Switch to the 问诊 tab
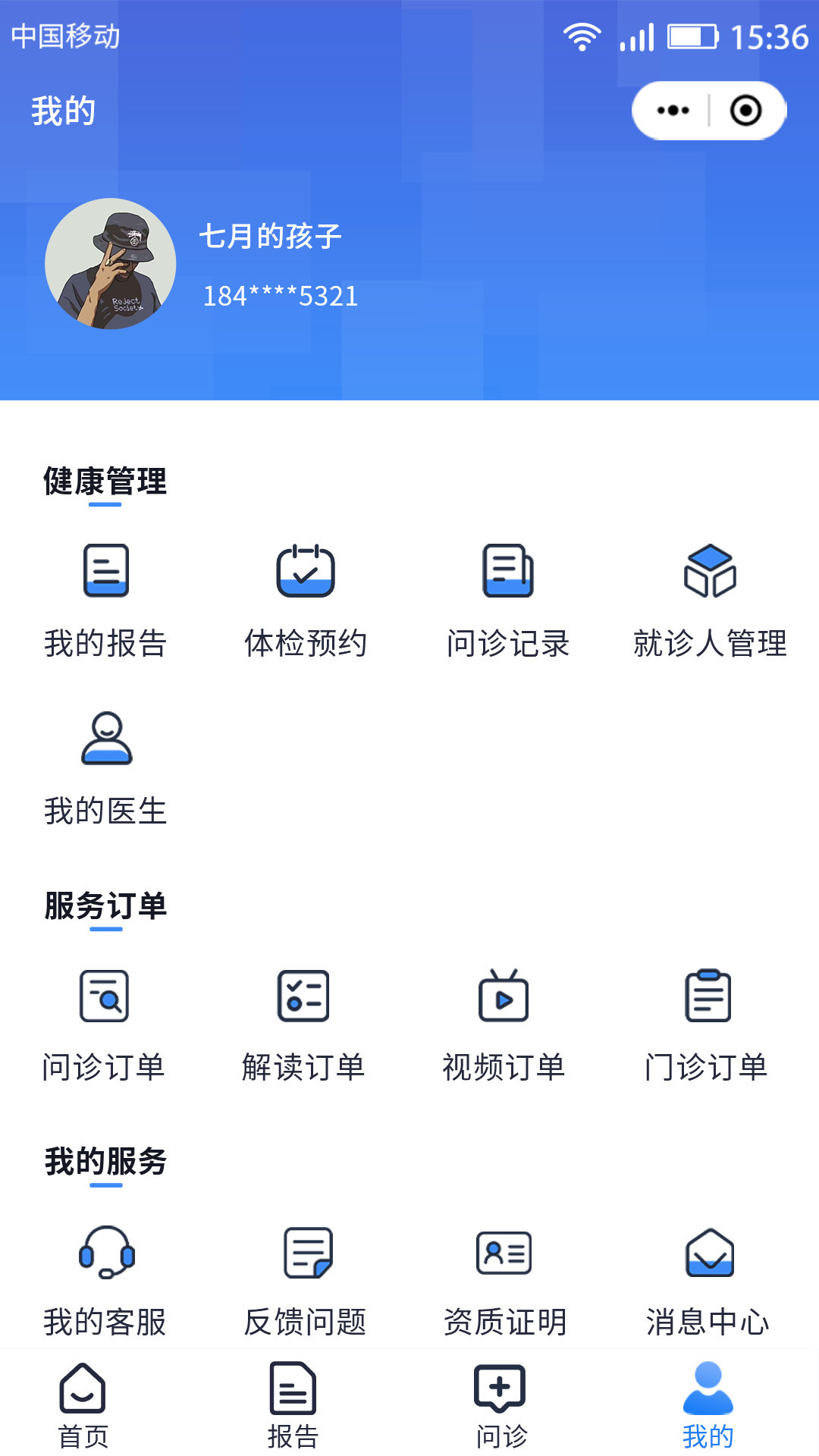The height and width of the screenshot is (1456, 819). point(500,1404)
